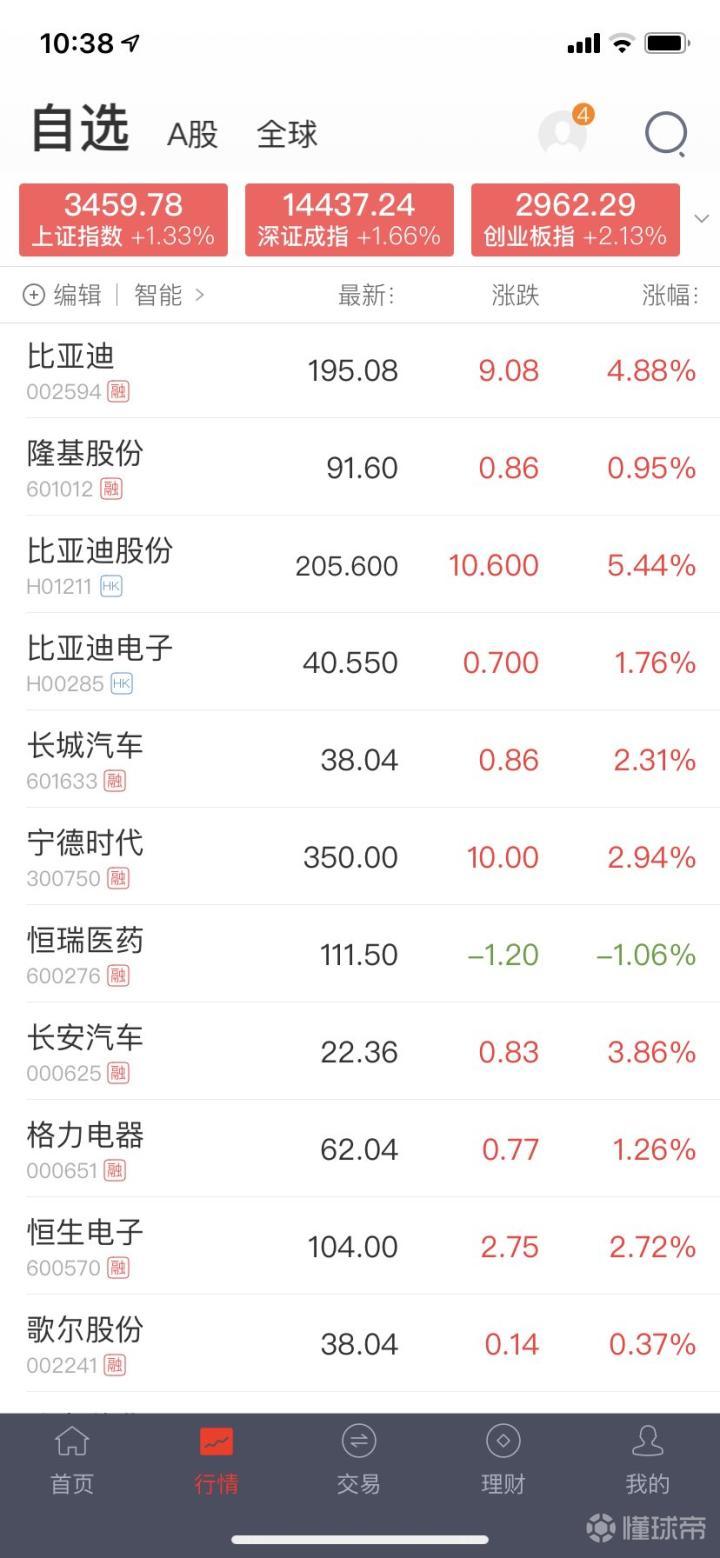Switch to the 我的 tab
Image resolution: width=720 pixels, height=1558 pixels.
(x=647, y=1460)
